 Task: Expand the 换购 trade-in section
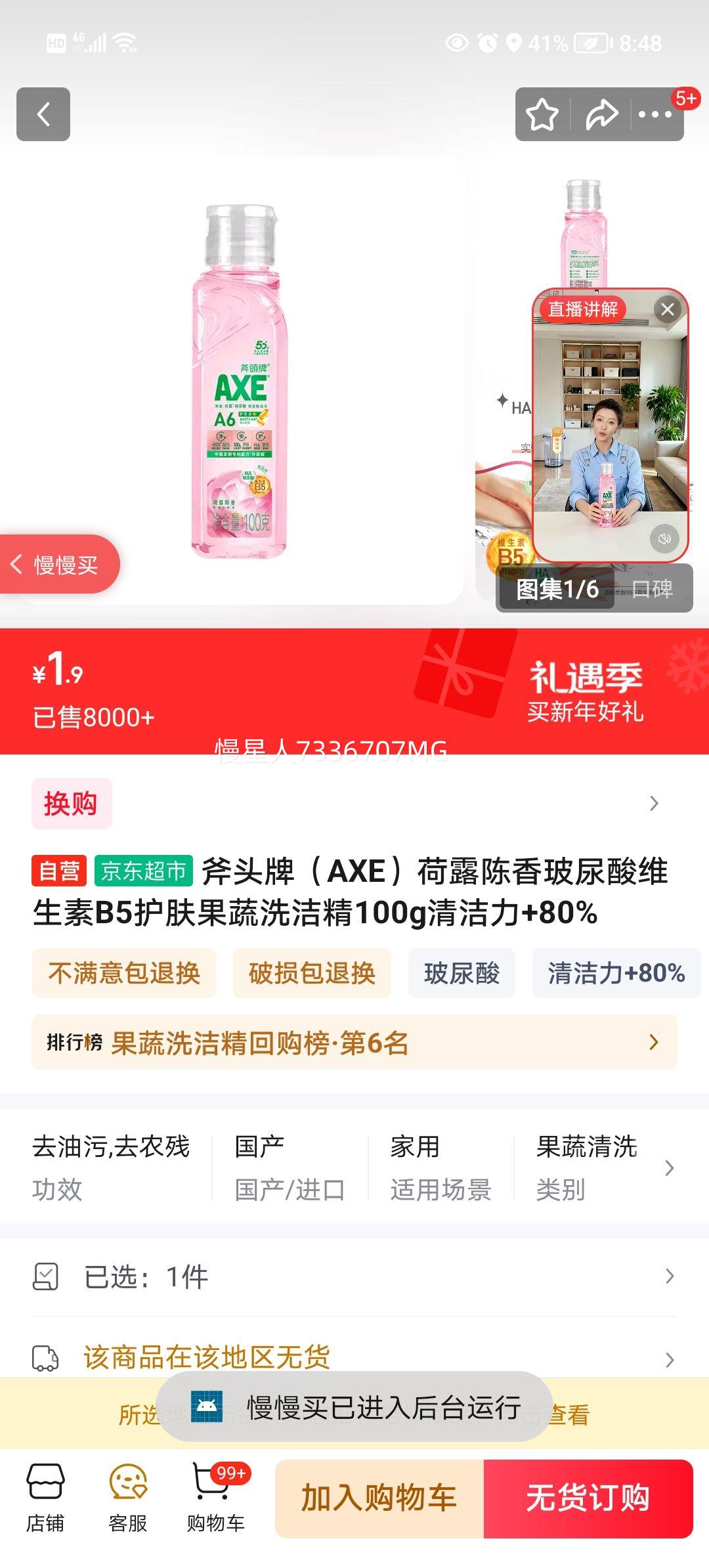coord(653,802)
